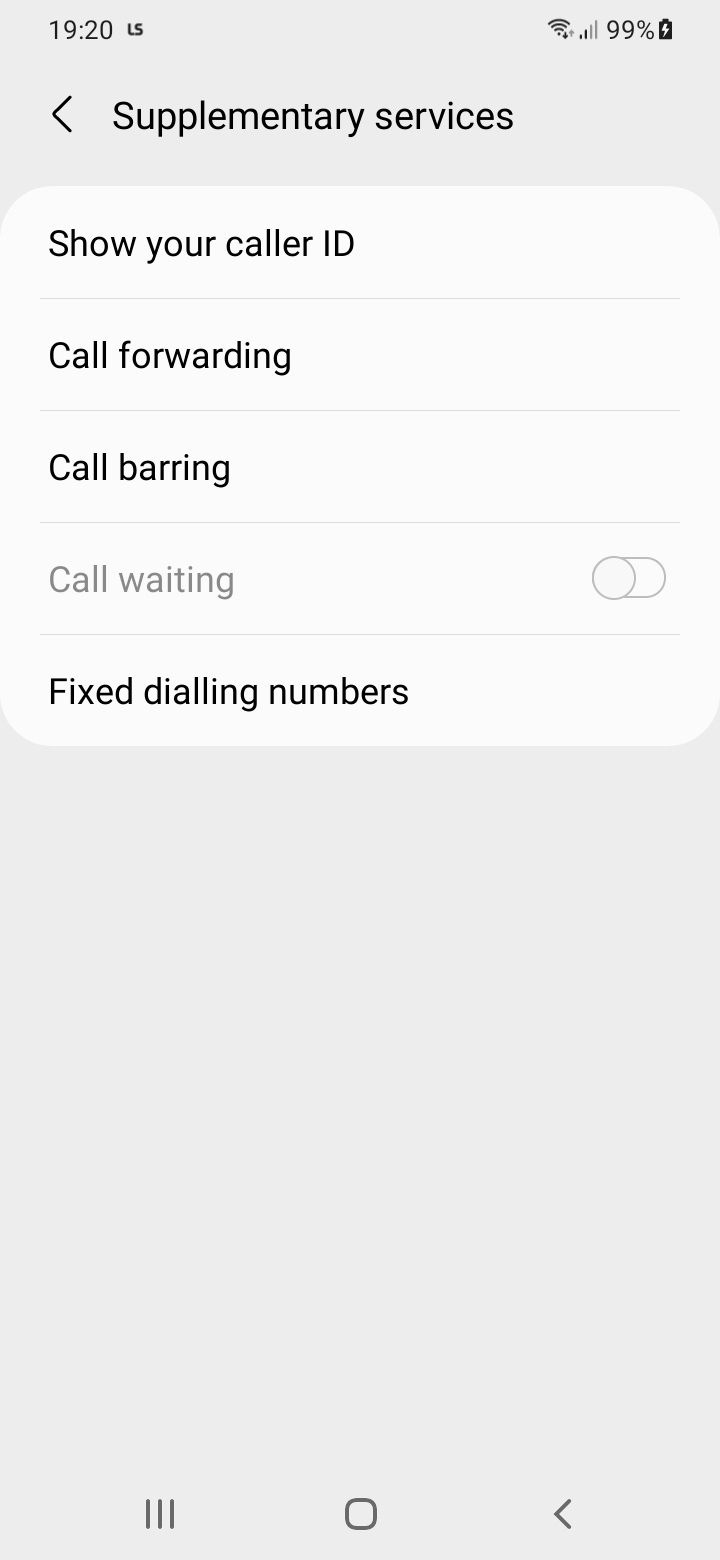Go back from Supplementary services

(x=62, y=115)
